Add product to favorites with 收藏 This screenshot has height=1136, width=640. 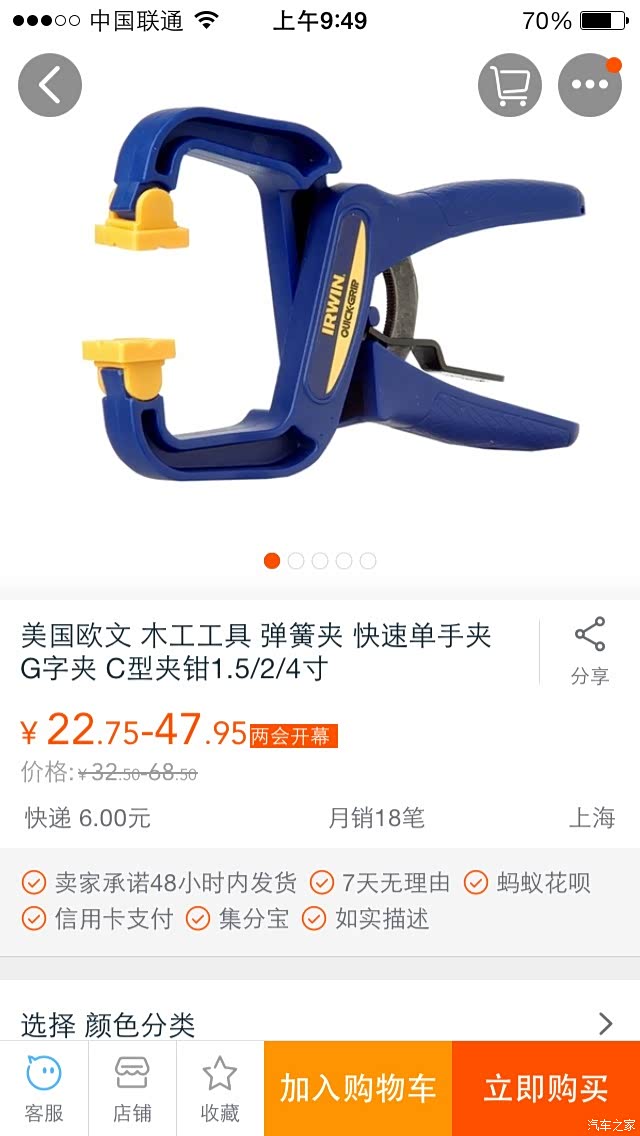click(x=220, y=1088)
